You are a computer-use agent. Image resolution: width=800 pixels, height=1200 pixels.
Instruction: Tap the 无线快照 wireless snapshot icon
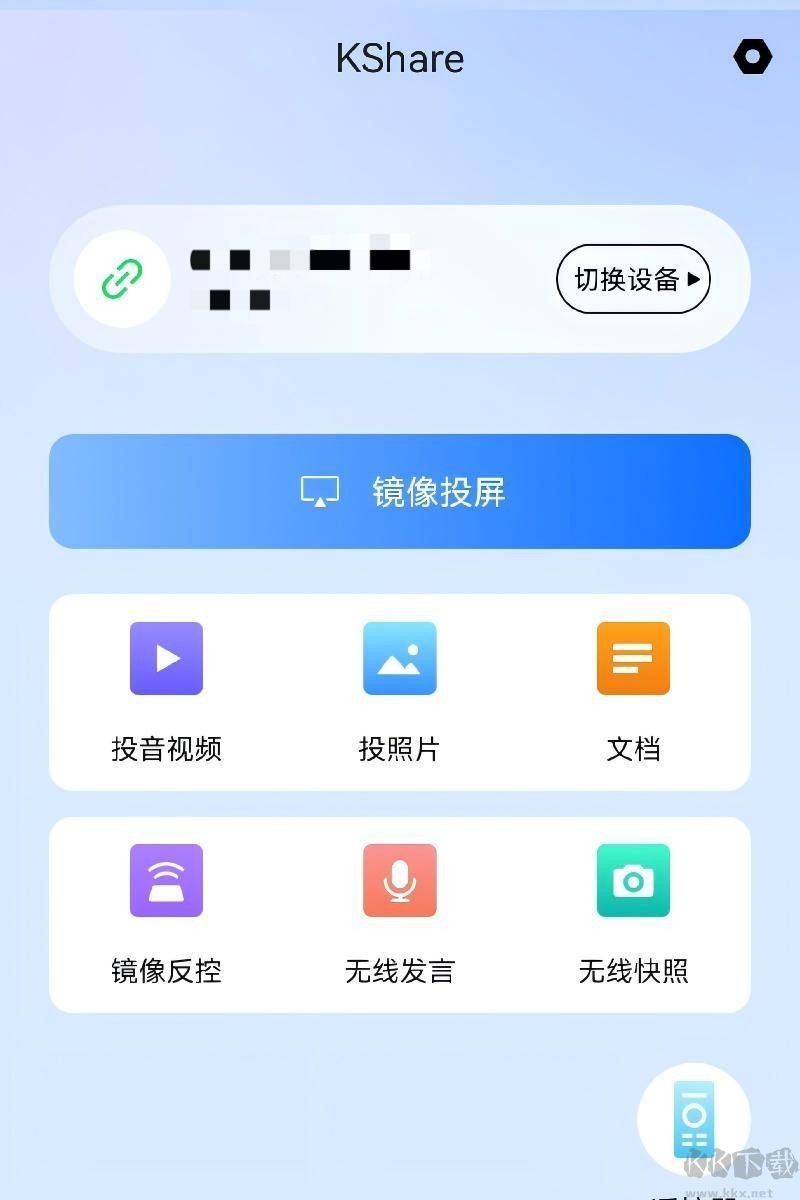(633, 880)
